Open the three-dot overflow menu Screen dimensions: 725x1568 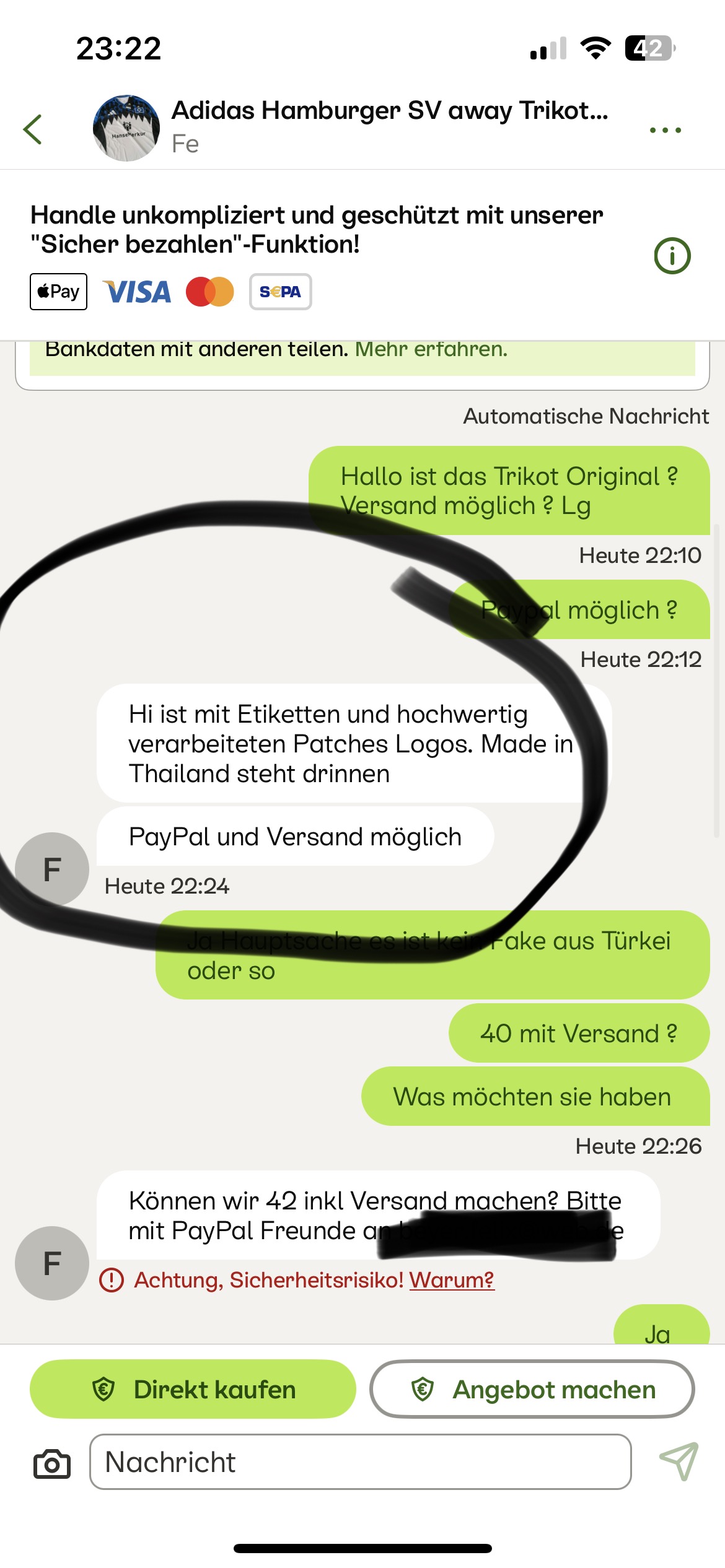pyautogui.click(x=665, y=130)
